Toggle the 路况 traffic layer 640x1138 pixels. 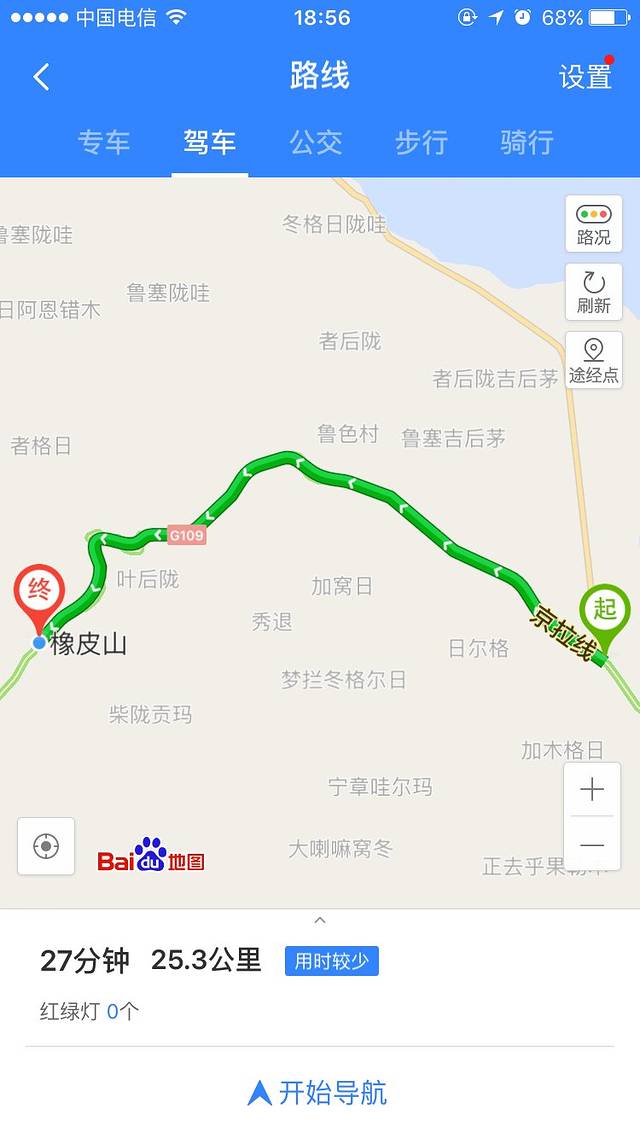[593, 224]
